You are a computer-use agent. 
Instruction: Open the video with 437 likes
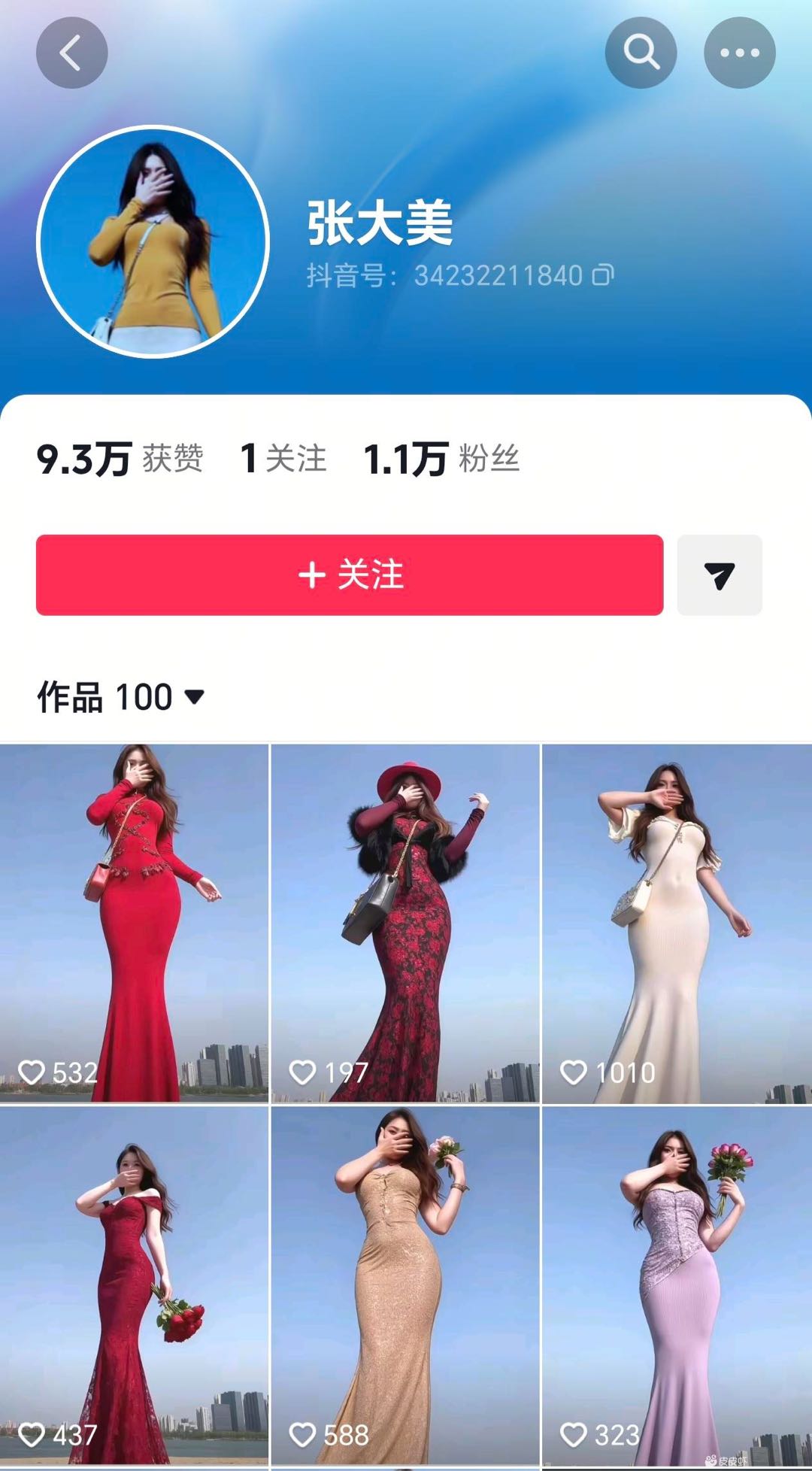(x=134, y=1284)
